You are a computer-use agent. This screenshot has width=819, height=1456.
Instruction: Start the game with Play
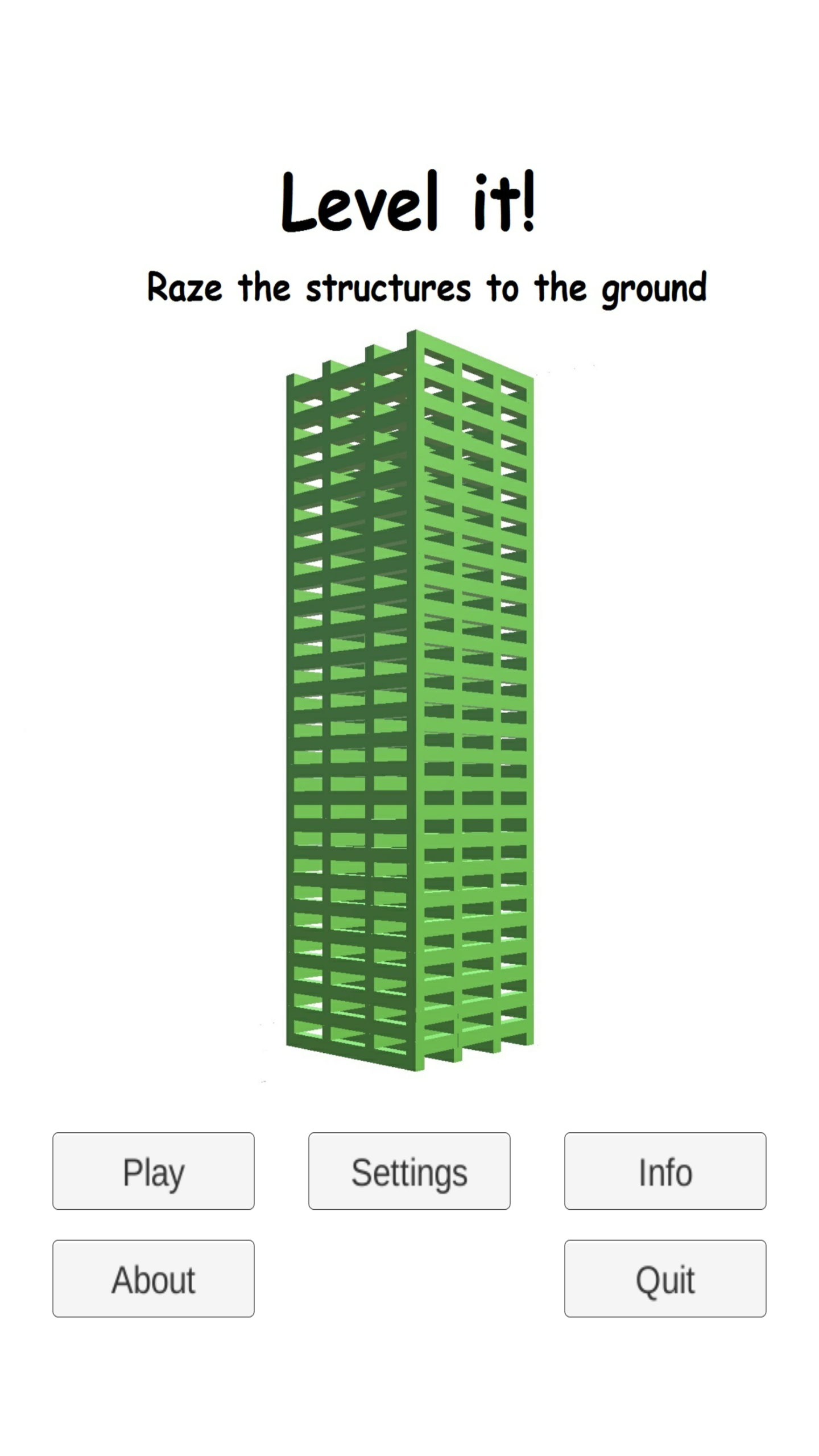(154, 1171)
